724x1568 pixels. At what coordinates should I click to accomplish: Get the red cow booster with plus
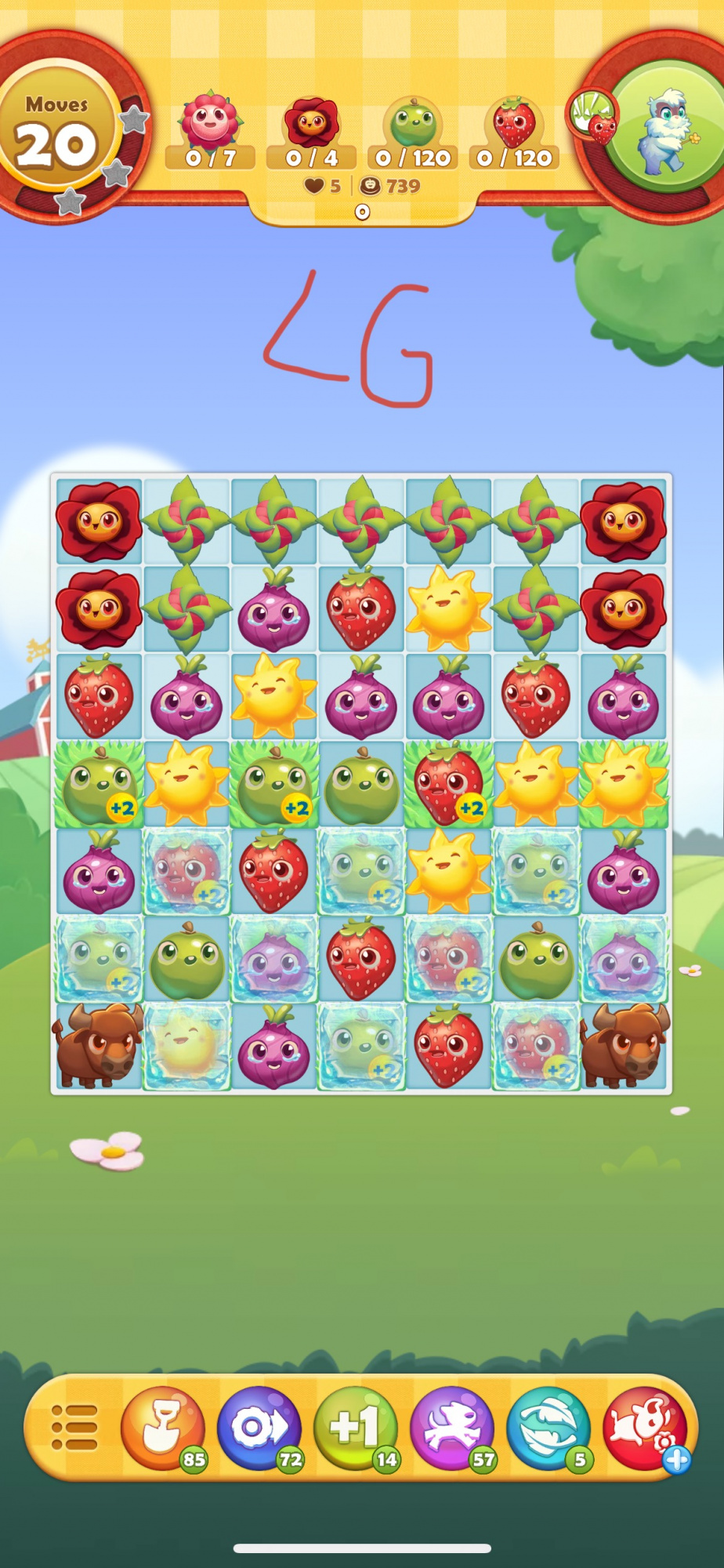point(644,1428)
